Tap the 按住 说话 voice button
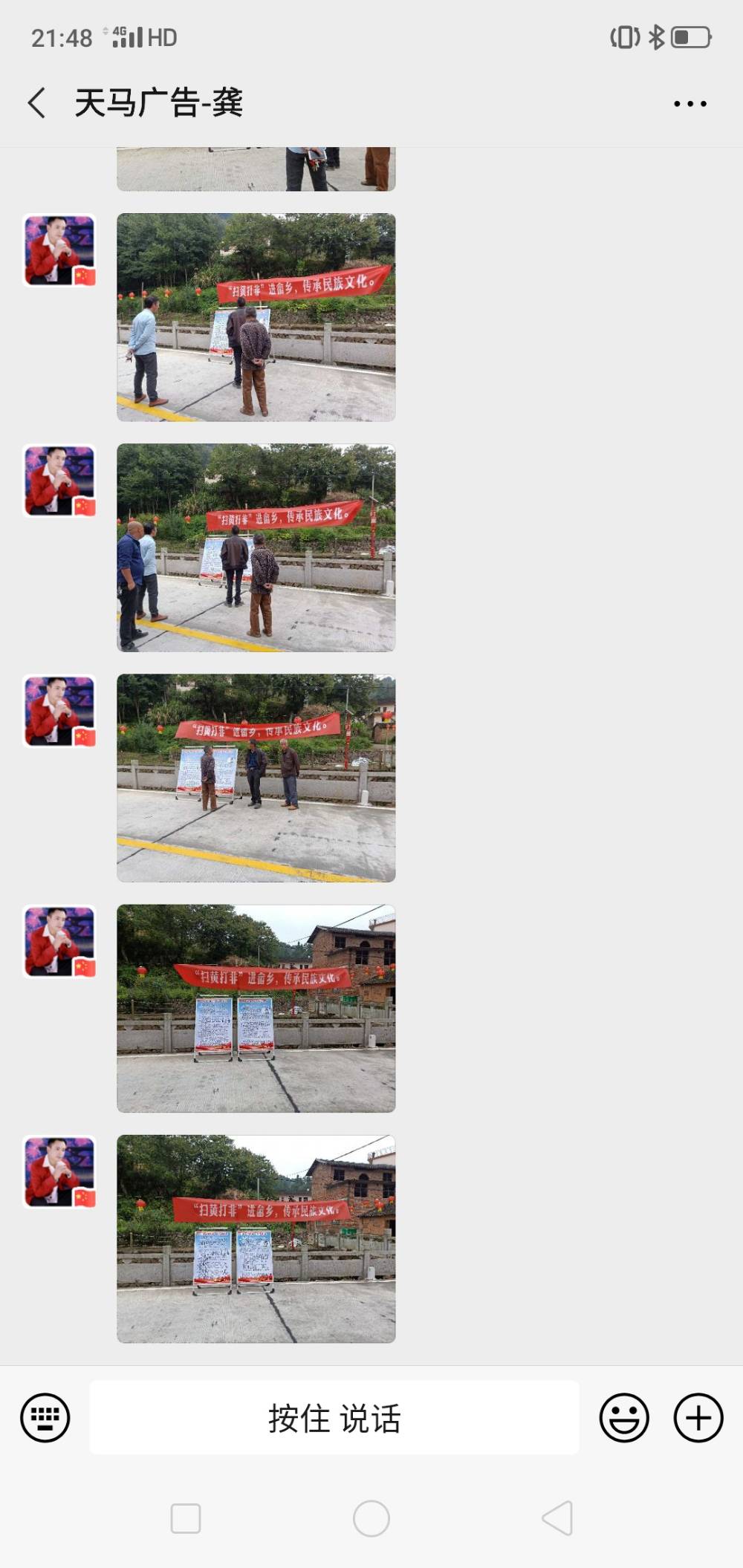This screenshot has width=743, height=1568. coord(334,1417)
